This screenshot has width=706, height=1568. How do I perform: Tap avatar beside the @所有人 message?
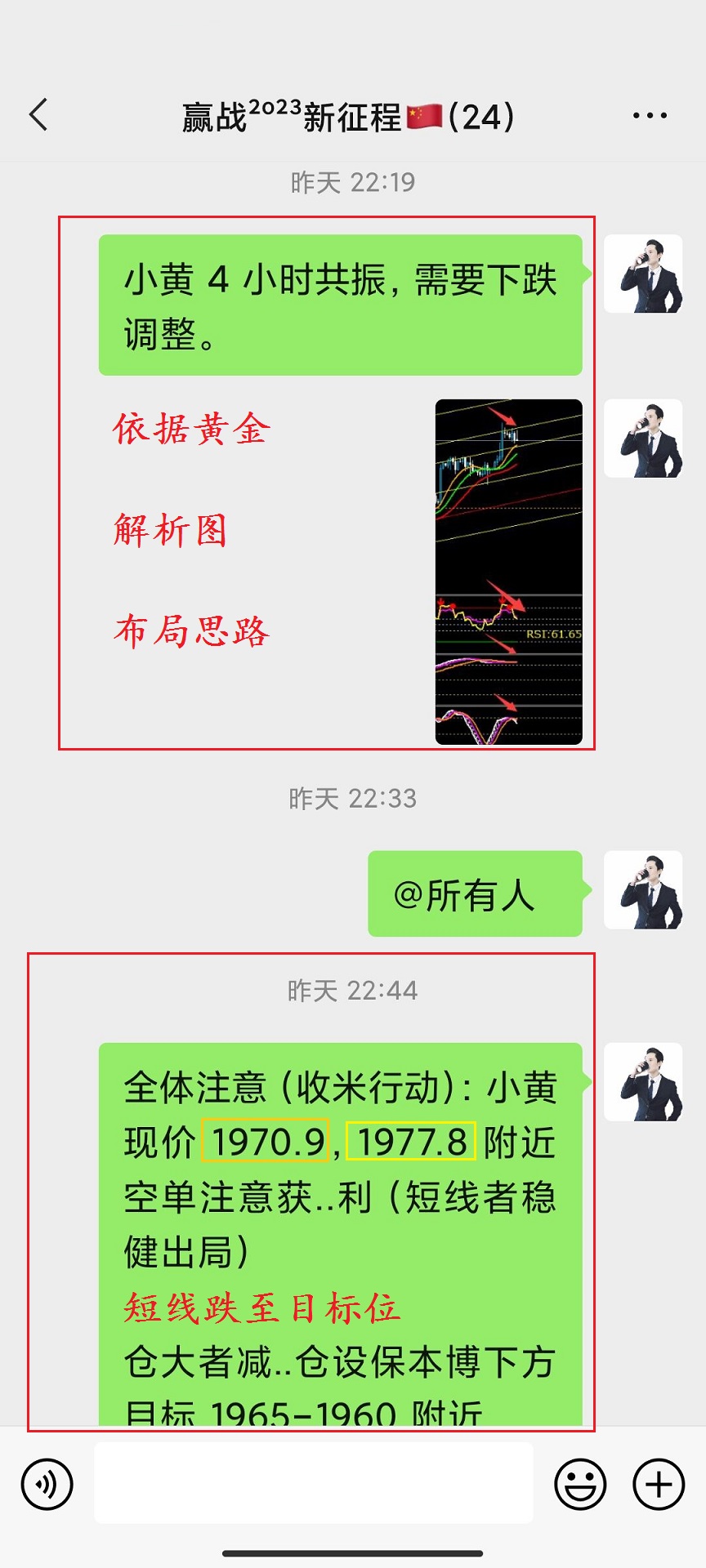(643, 890)
